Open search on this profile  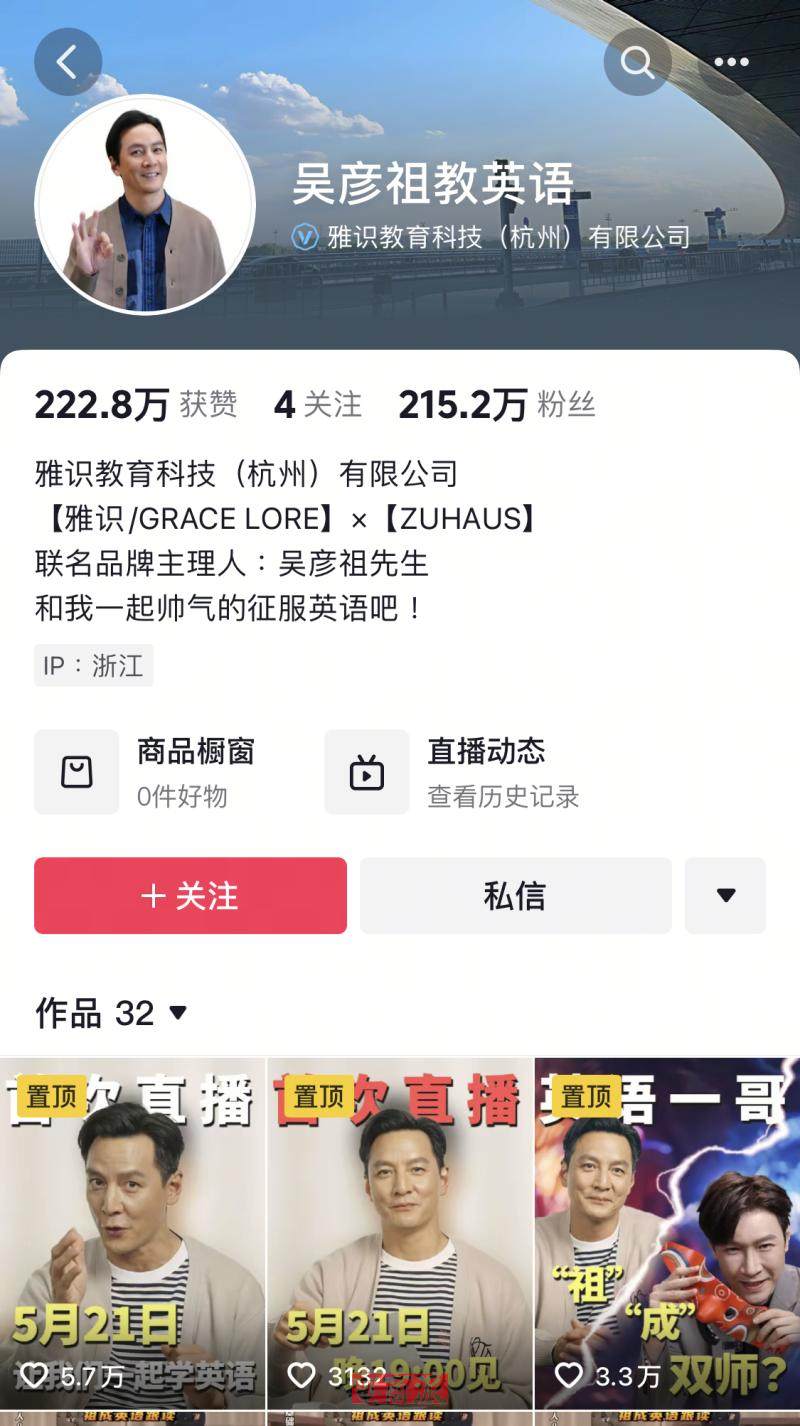pyautogui.click(x=637, y=62)
